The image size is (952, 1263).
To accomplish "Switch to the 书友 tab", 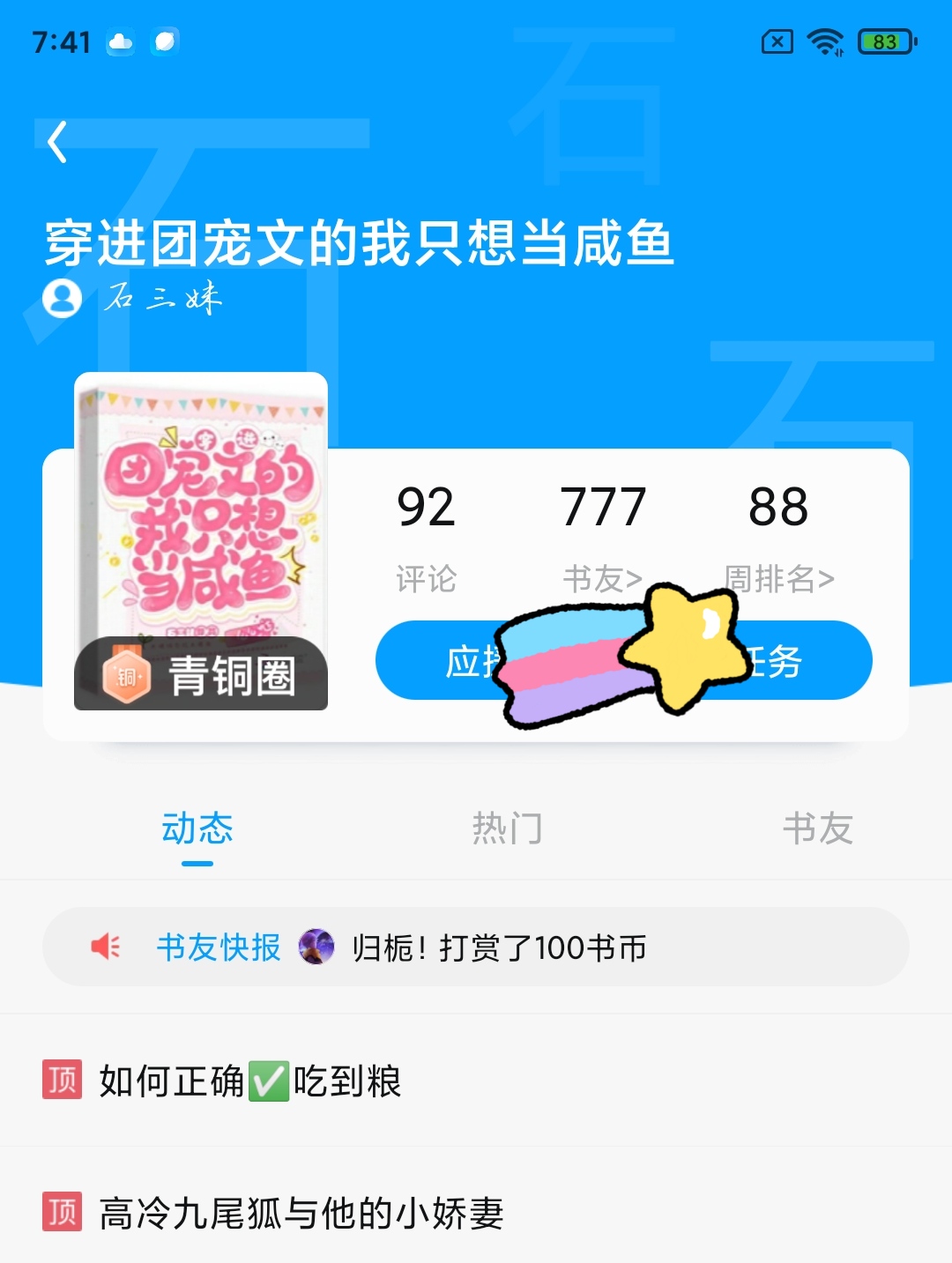I will [x=817, y=828].
